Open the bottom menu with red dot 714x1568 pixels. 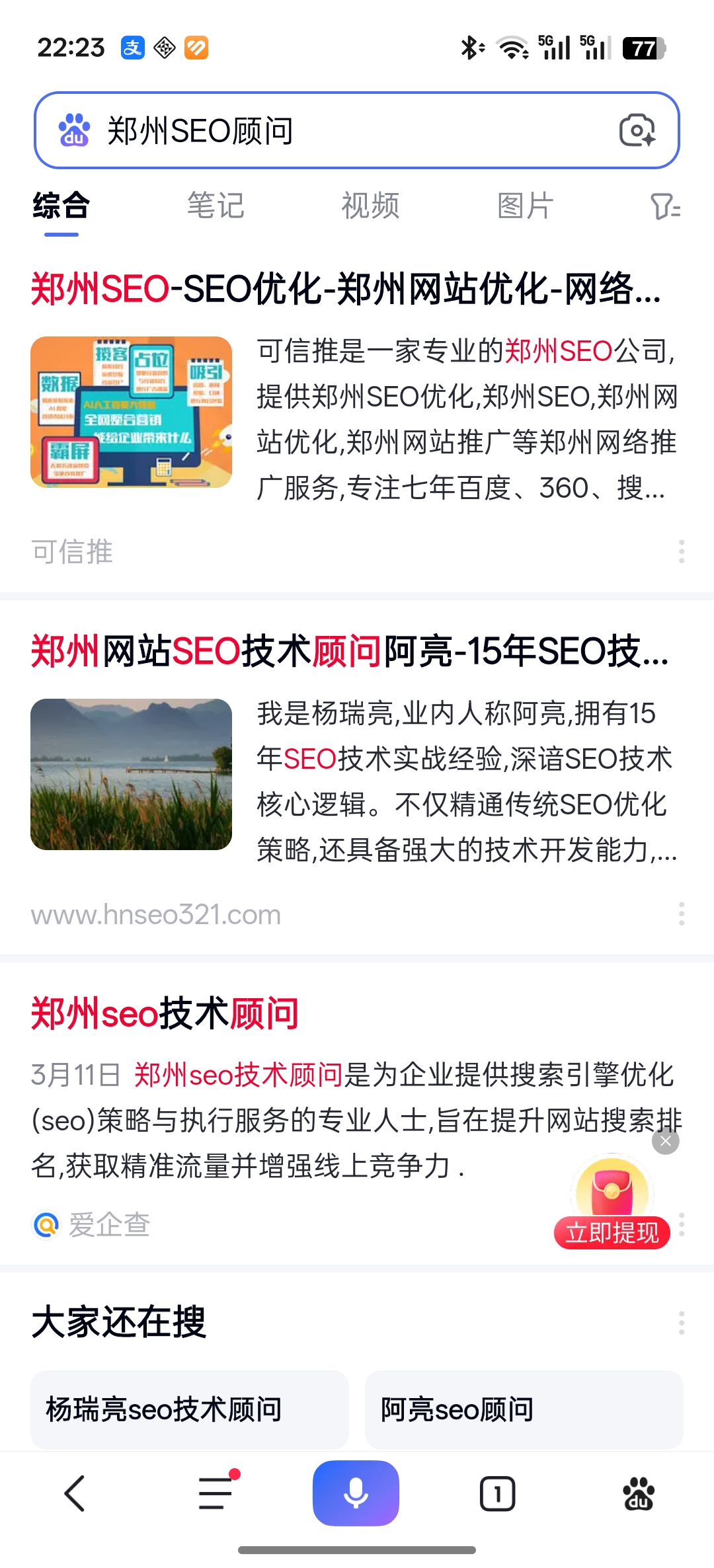[x=216, y=1493]
